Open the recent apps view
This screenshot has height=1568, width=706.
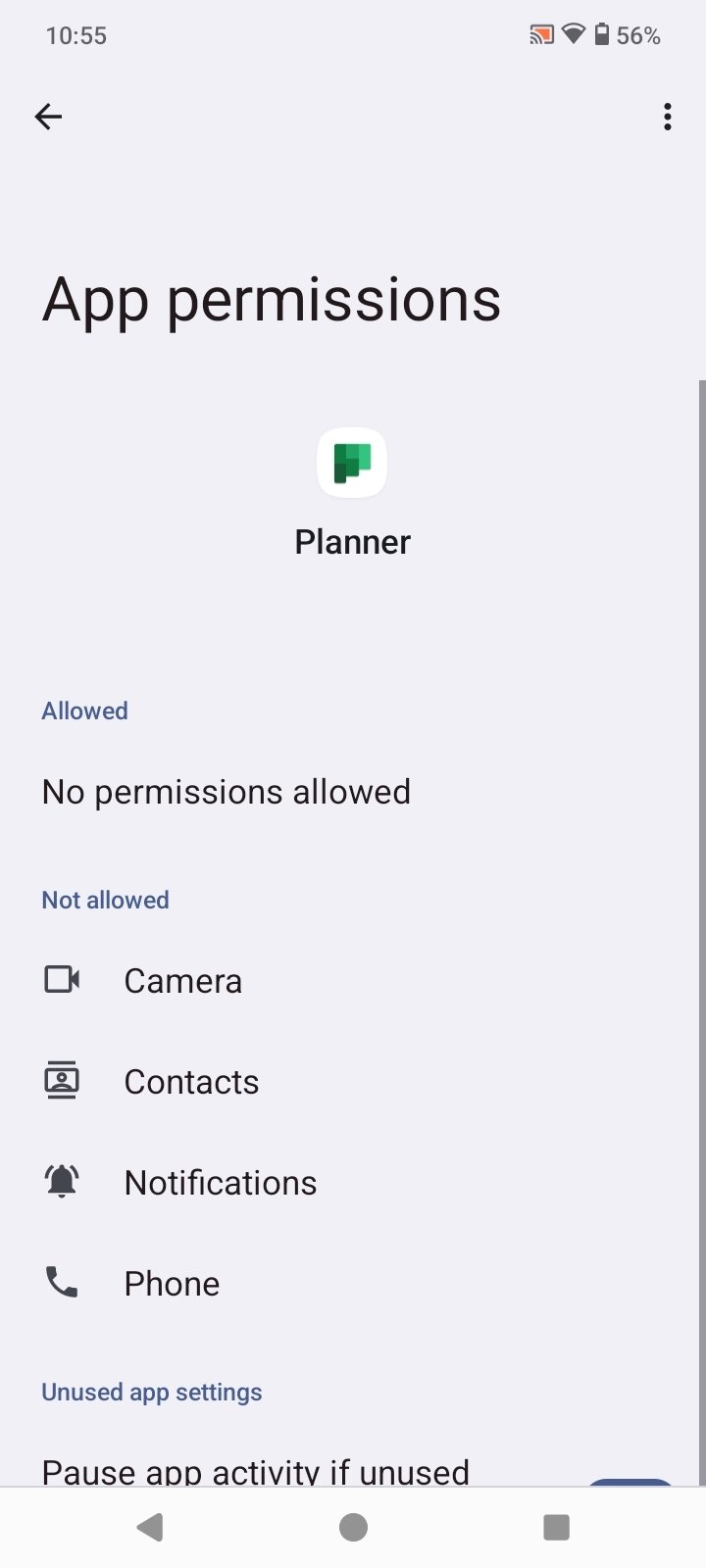tap(556, 1527)
